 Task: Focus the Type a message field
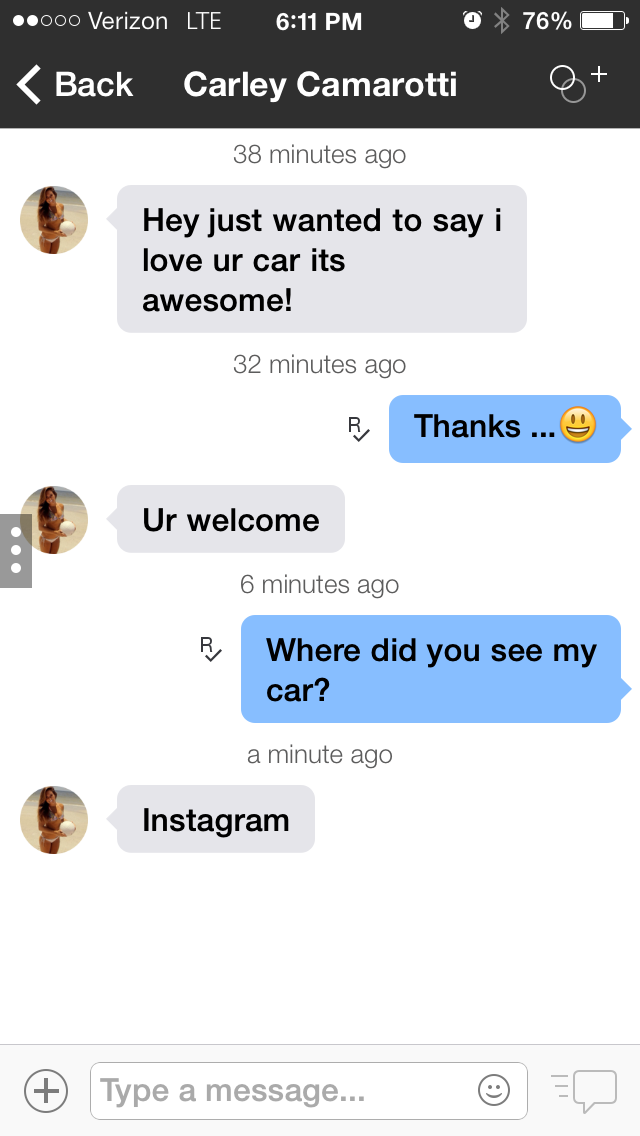pos(280,1090)
